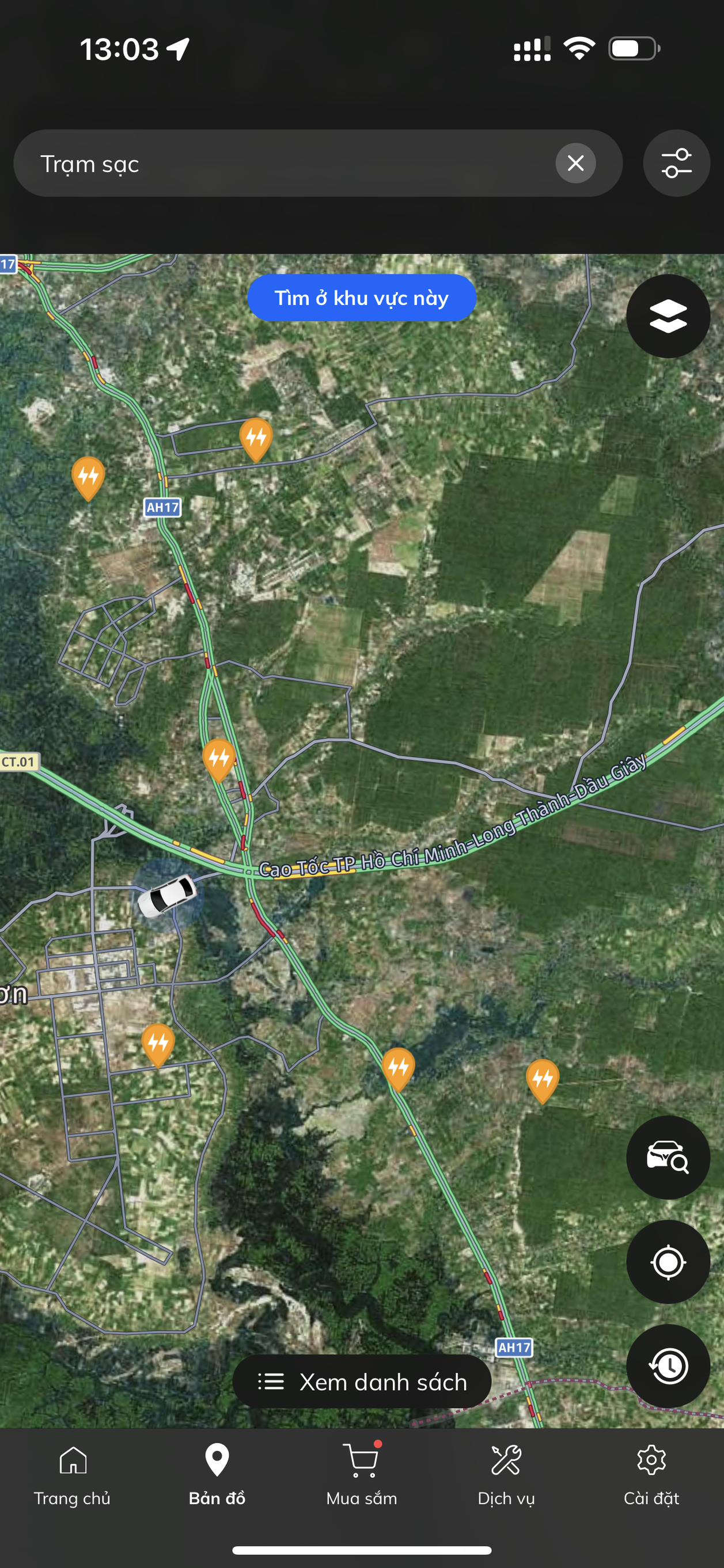Tap the find-my-car button
724x1568 pixels.
(668, 1157)
